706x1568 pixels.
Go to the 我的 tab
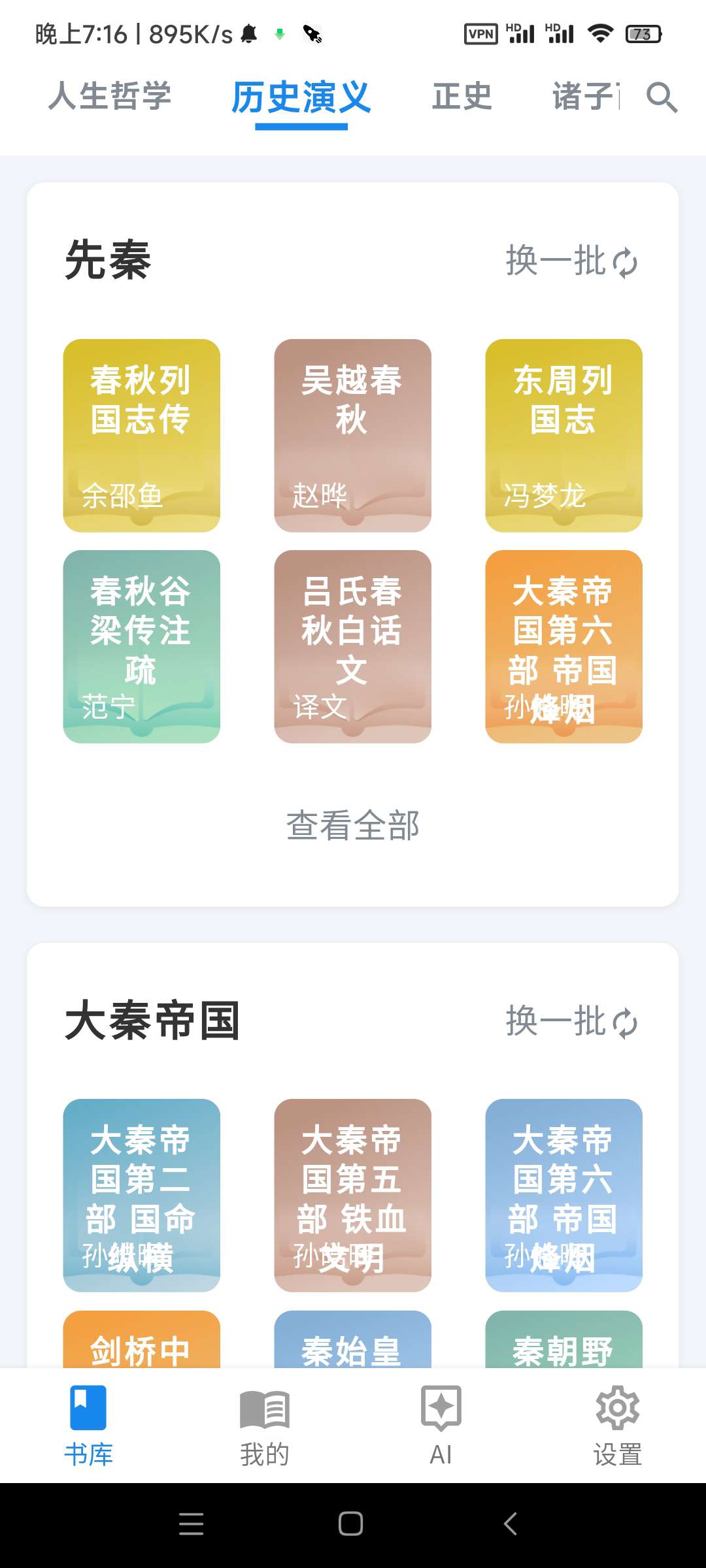(265, 1426)
